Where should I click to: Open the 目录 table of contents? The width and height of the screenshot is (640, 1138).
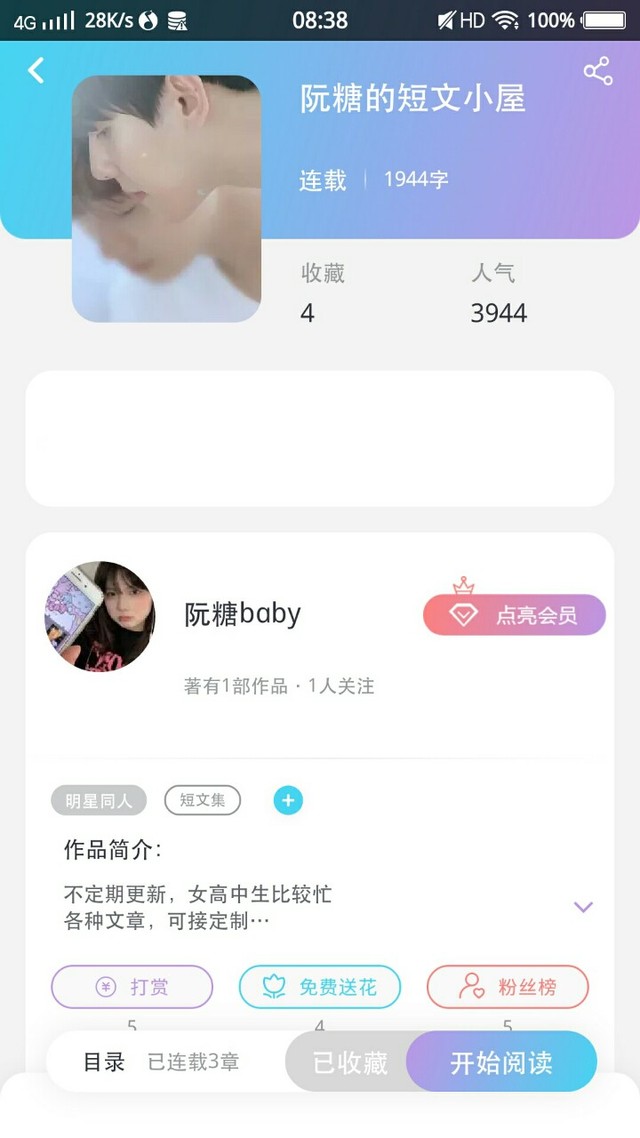(104, 1062)
